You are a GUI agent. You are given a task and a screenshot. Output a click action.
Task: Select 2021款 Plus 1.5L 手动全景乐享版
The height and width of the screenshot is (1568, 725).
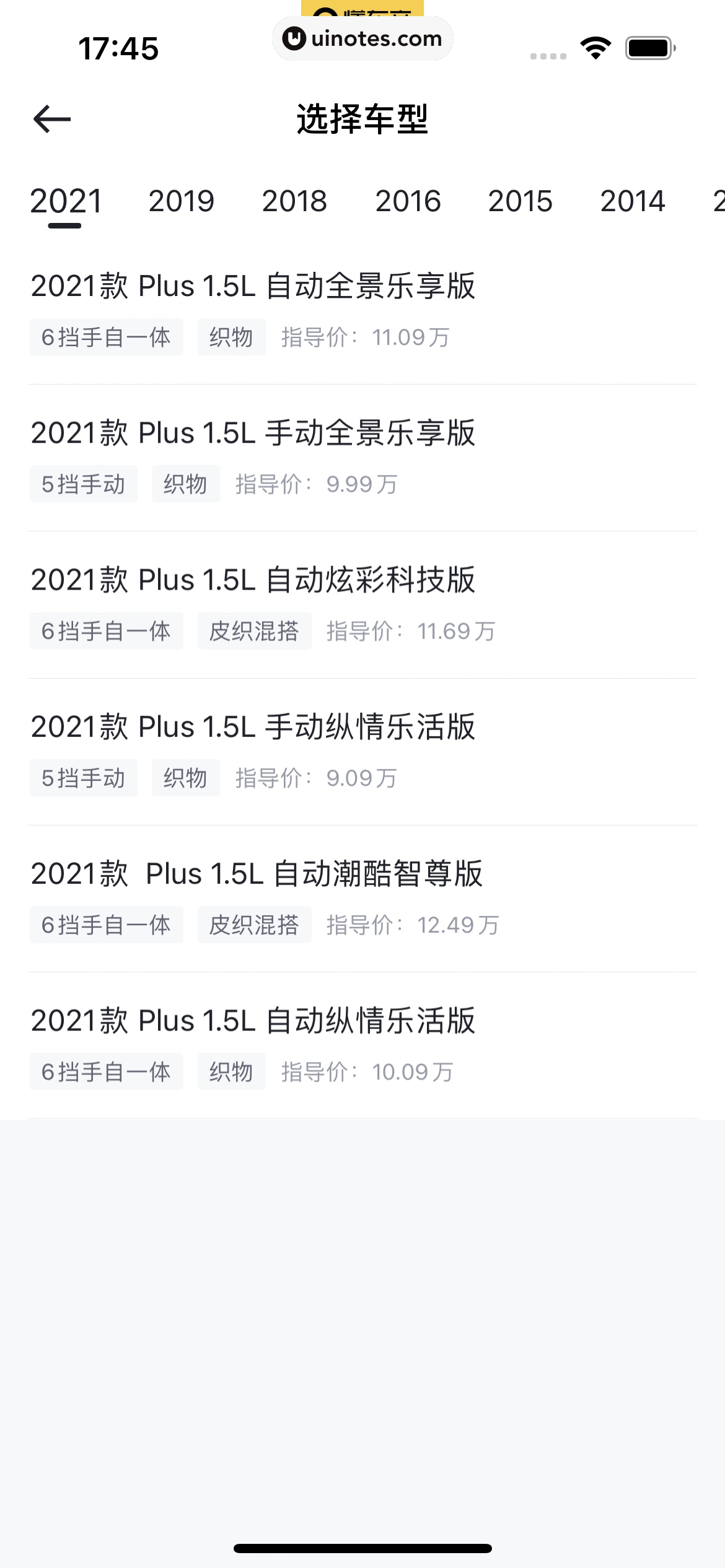tap(253, 433)
